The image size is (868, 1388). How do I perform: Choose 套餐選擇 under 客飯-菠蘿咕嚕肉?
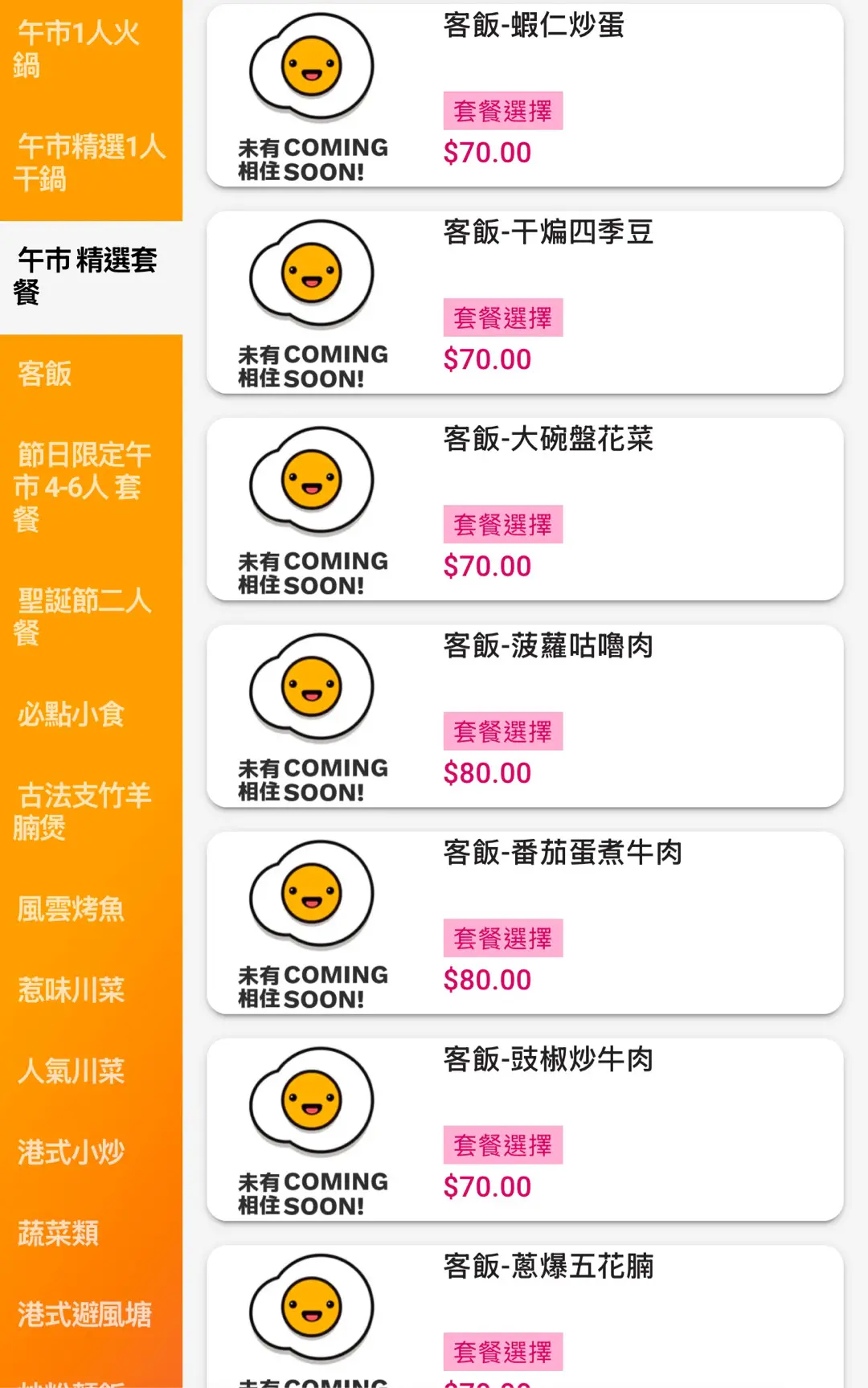click(x=503, y=731)
